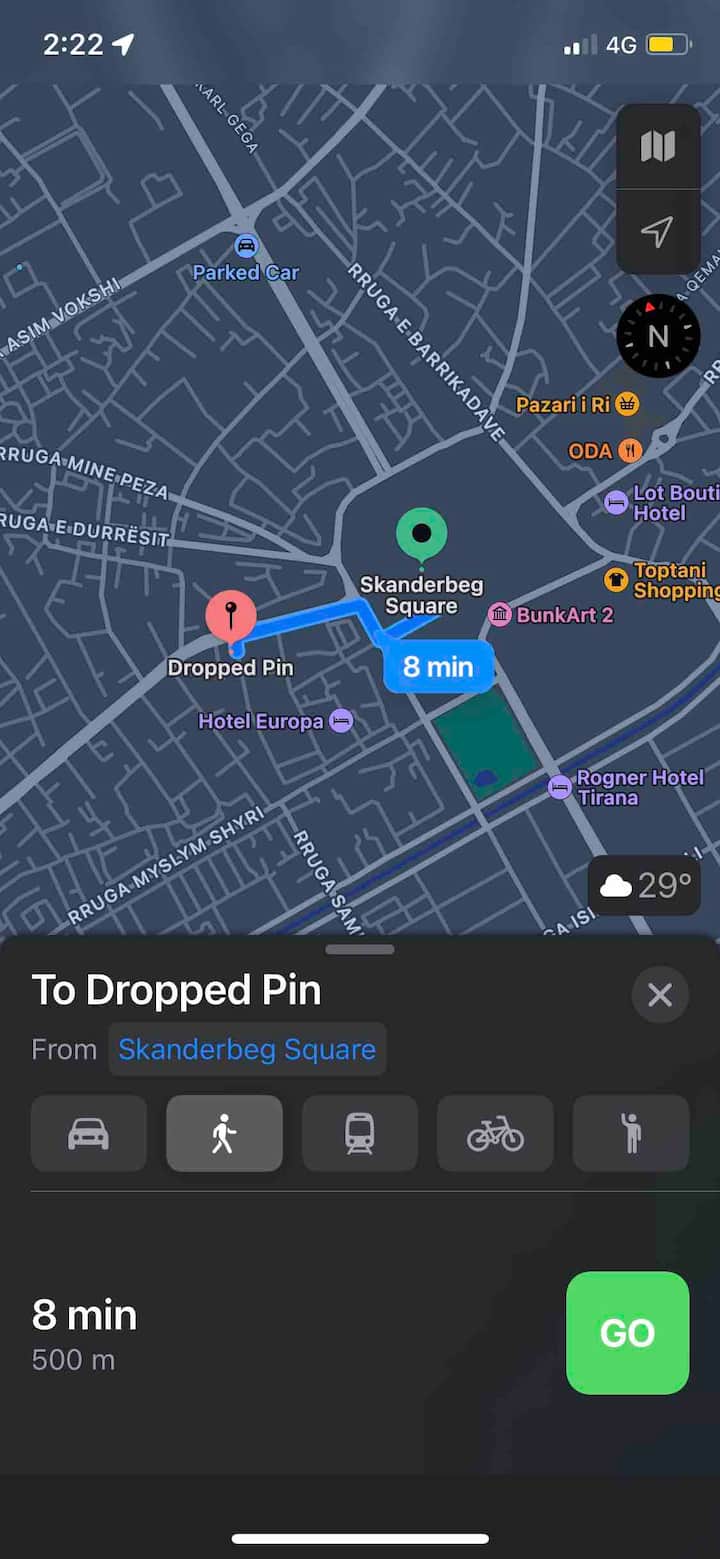The width and height of the screenshot is (720, 1559).
Task: Tap the Parked Car marker
Action: coord(245,247)
